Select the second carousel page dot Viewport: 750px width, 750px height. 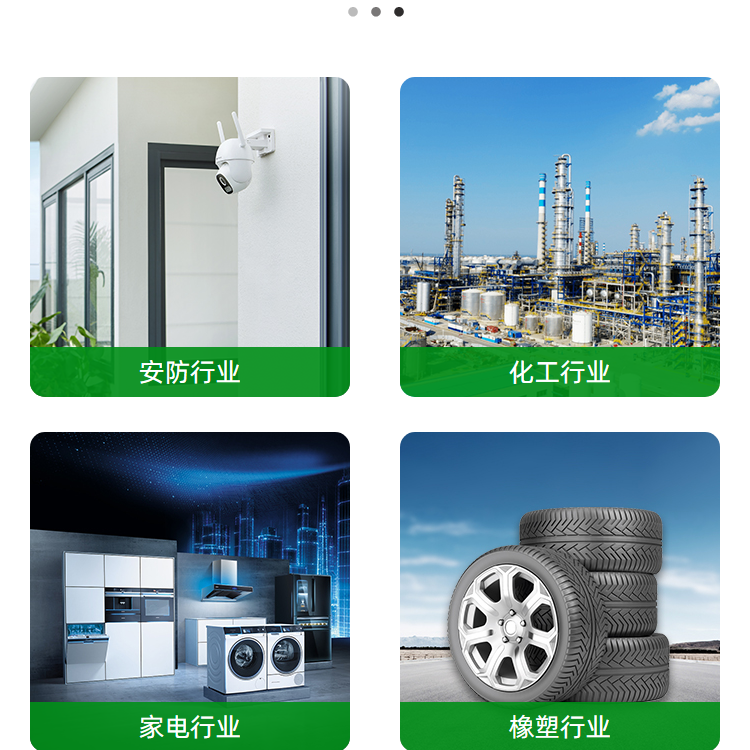pyautogui.click(x=376, y=12)
